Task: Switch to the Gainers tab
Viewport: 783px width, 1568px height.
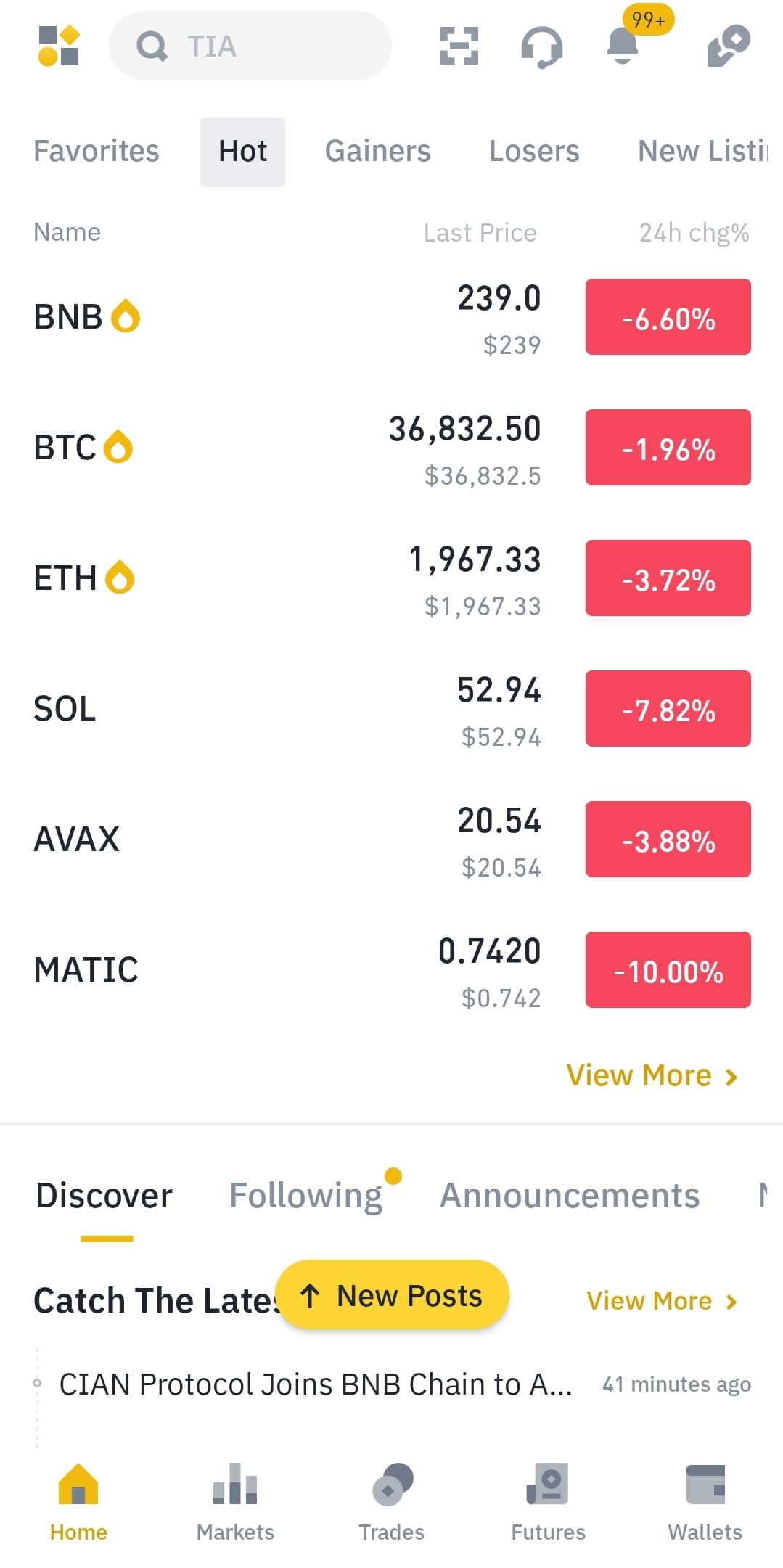Action: click(377, 151)
